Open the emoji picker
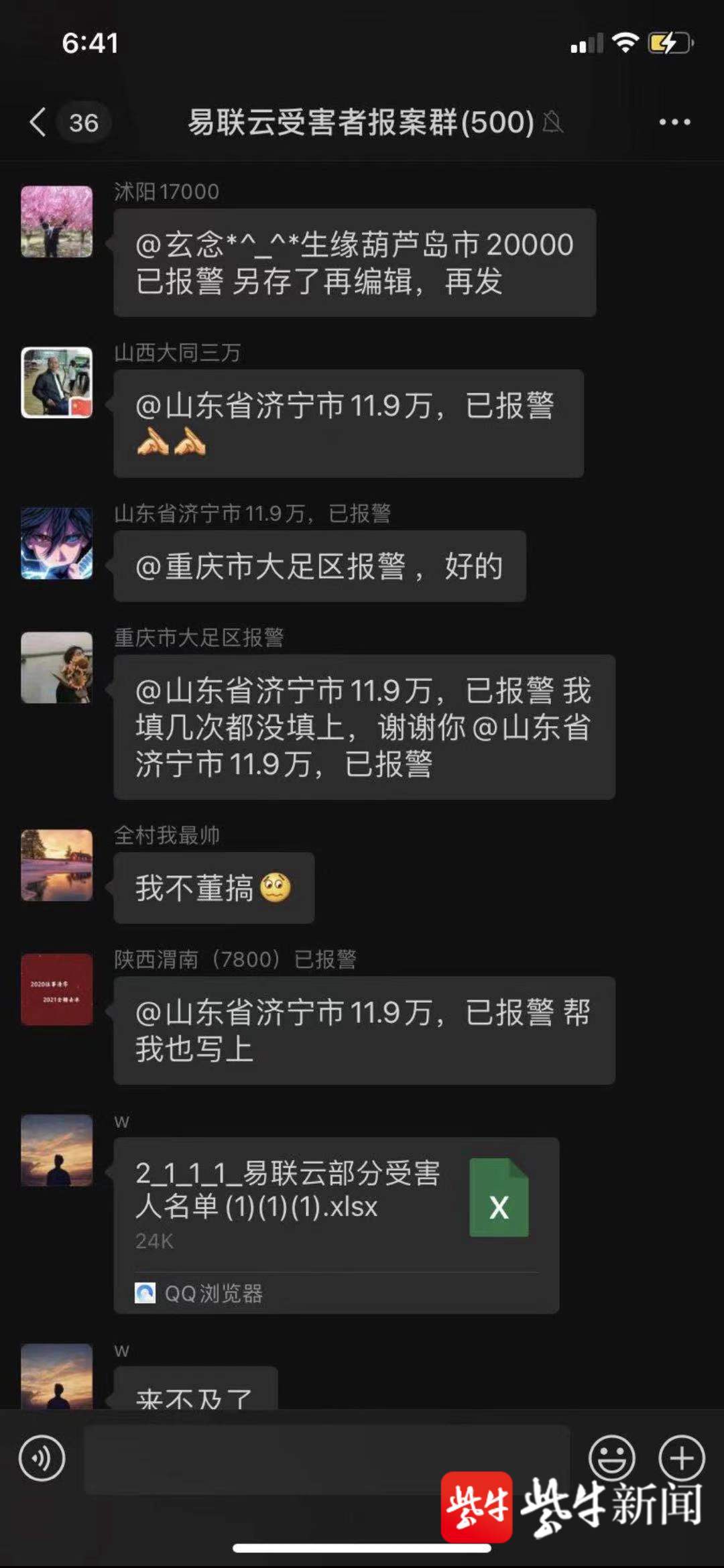Image resolution: width=724 pixels, height=1568 pixels. tap(611, 1457)
